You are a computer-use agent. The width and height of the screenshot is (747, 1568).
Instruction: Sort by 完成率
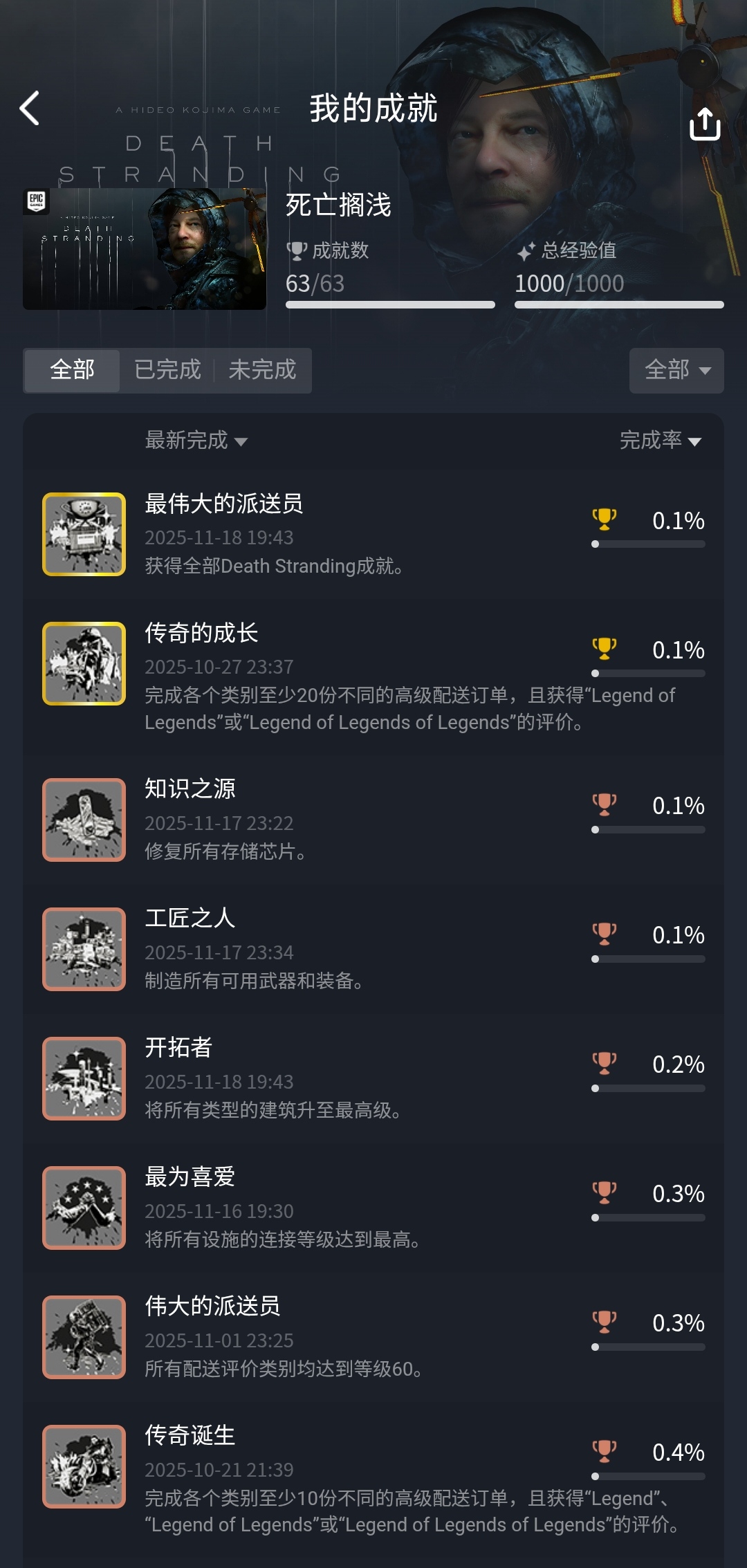pos(660,441)
